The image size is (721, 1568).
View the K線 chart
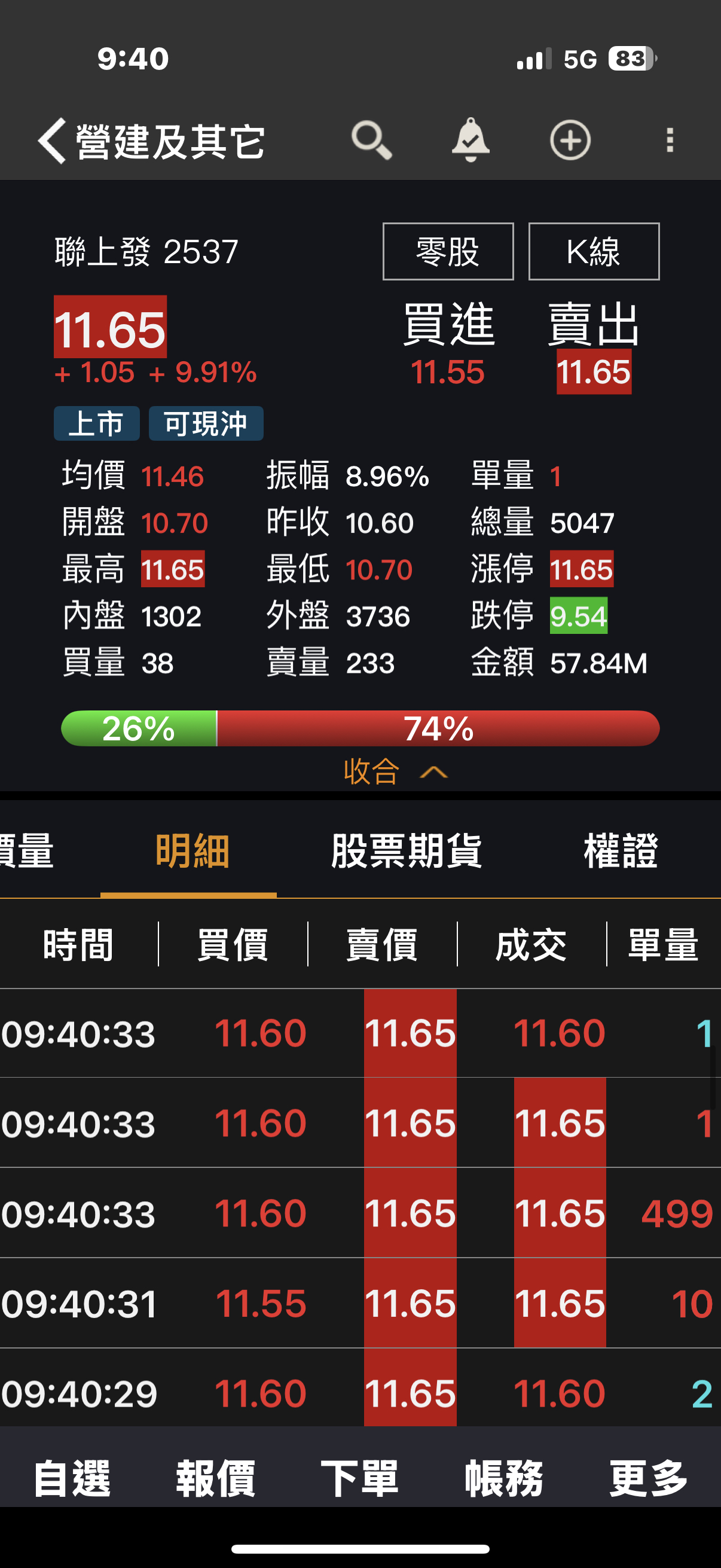(593, 251)
